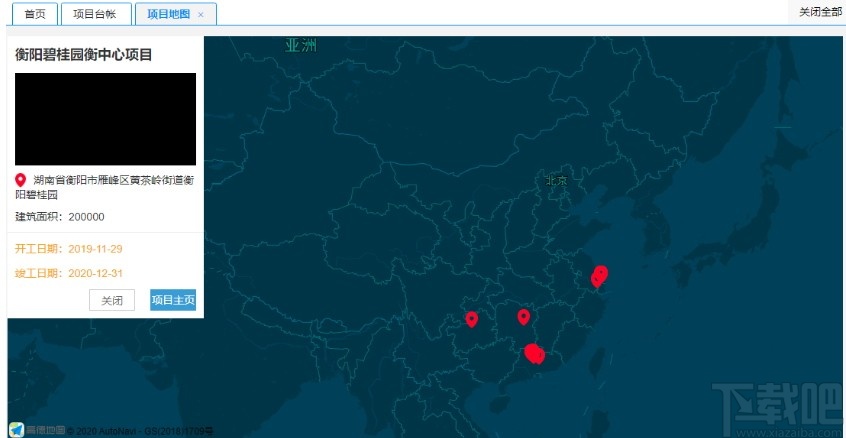Screen dimensions: 846x438
Task: Tap 关闭全部 to close all tabs
Action: pyautogui.click(x=819, y=12)
